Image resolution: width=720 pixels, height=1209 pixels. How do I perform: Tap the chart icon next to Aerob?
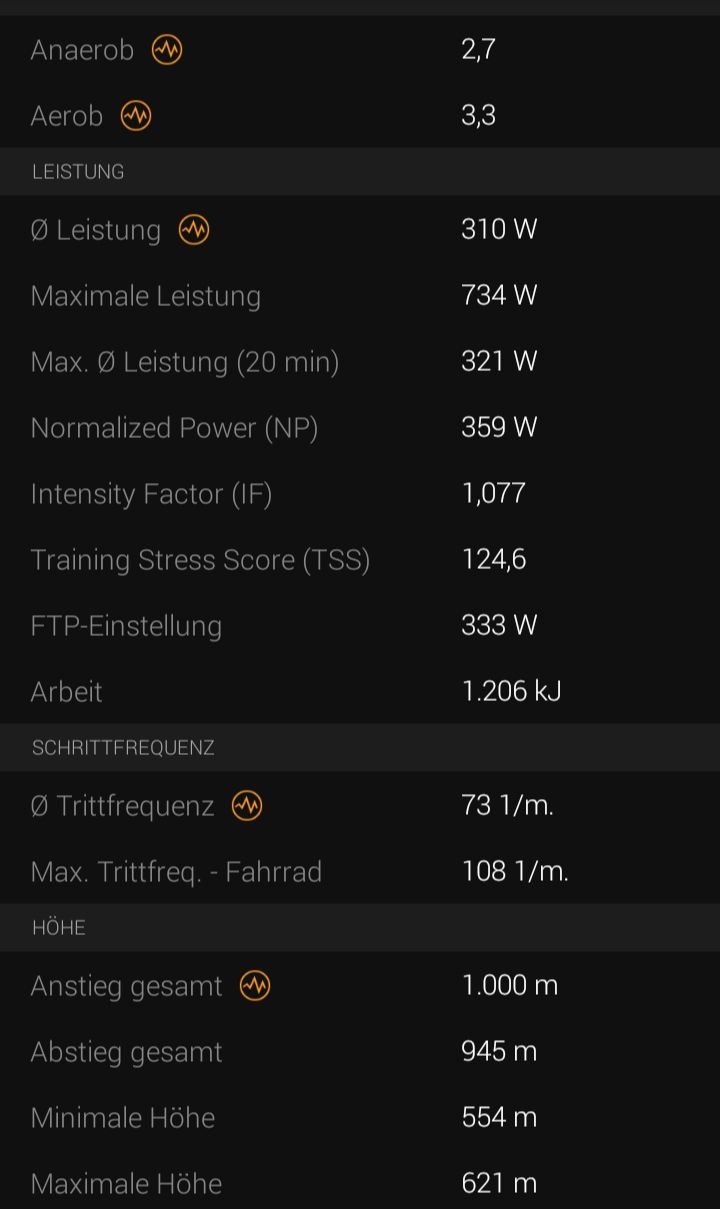(136, 116)
